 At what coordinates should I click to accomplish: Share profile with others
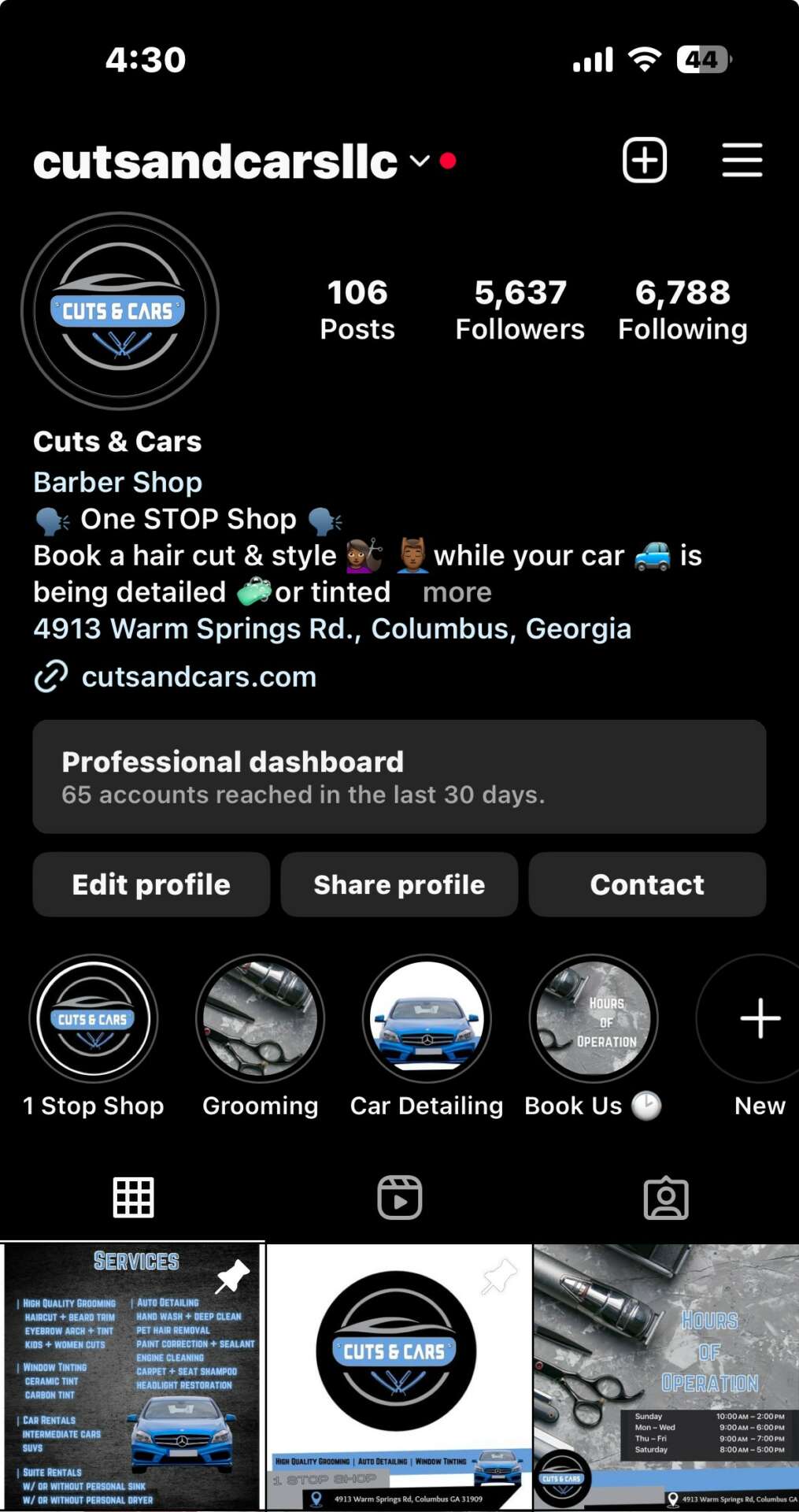(x=399, y=884)
